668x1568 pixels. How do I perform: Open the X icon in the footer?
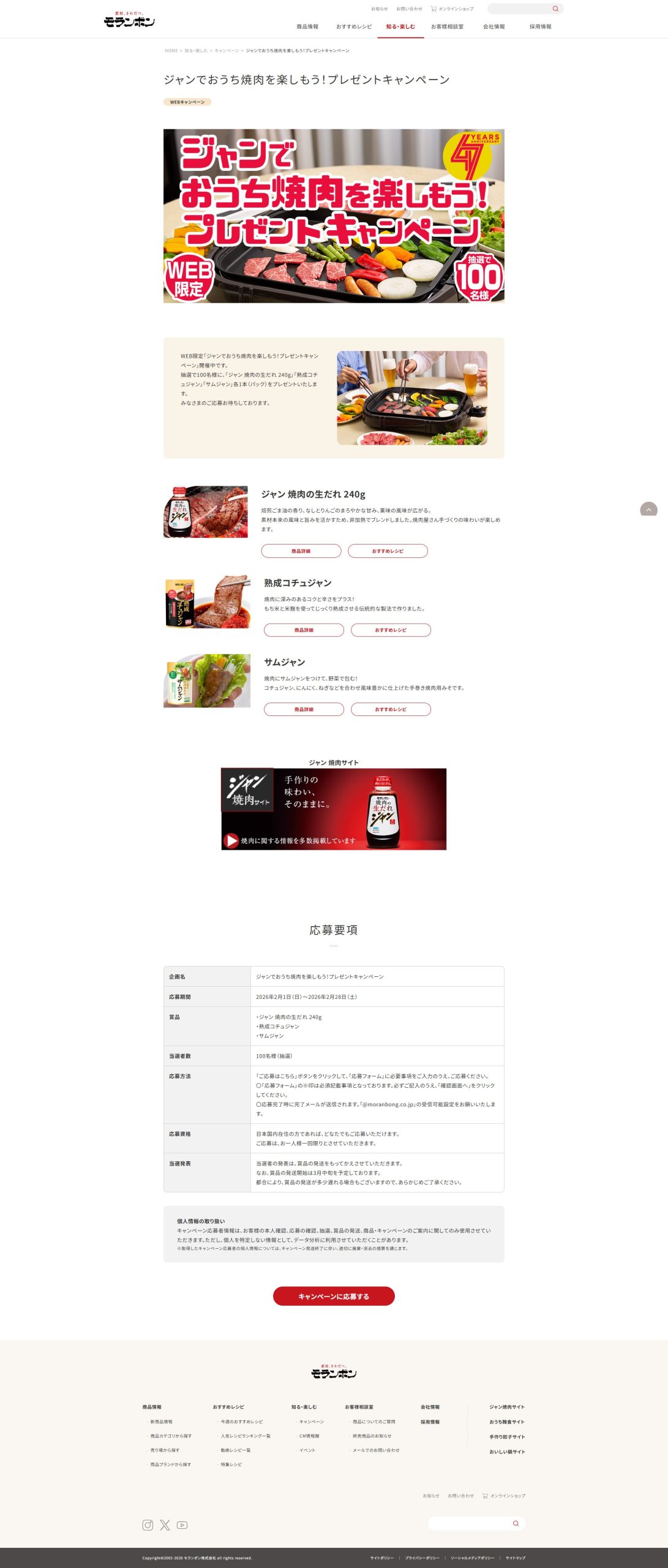point(165,1525)
